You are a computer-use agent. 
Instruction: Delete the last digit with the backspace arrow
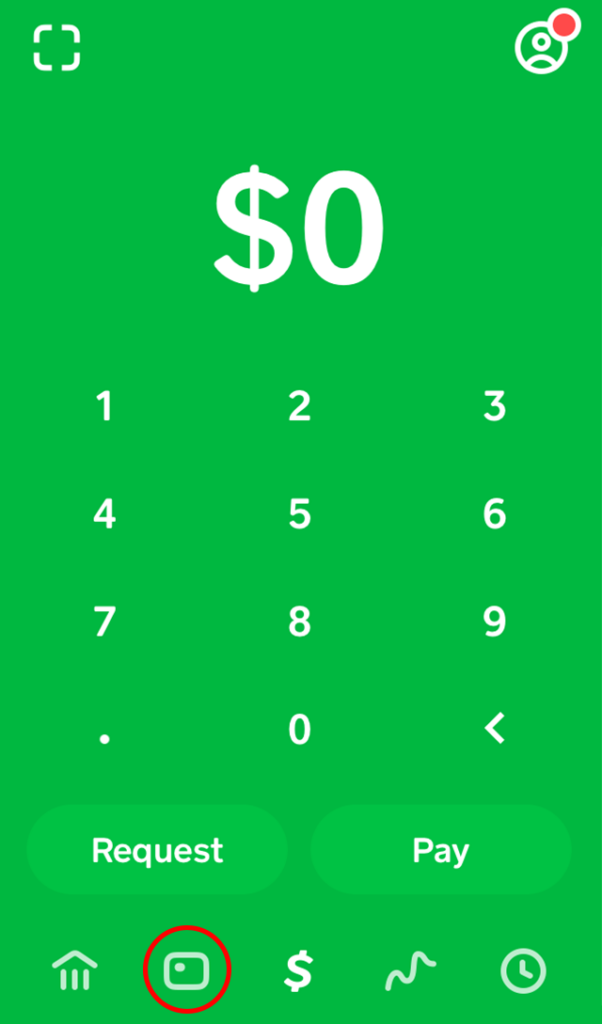tap(494, 730)
